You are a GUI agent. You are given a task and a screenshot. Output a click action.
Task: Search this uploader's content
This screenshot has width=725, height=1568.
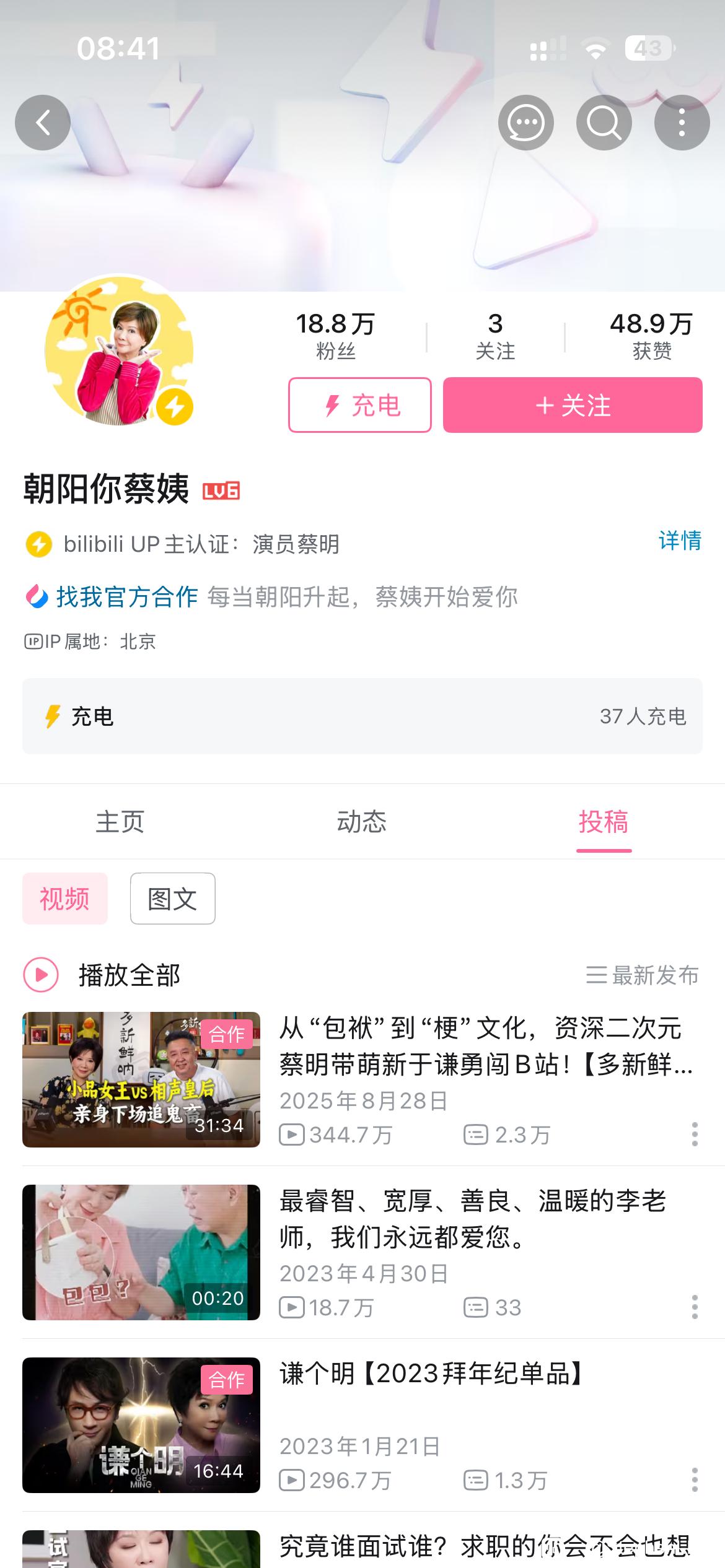point(604,123)
